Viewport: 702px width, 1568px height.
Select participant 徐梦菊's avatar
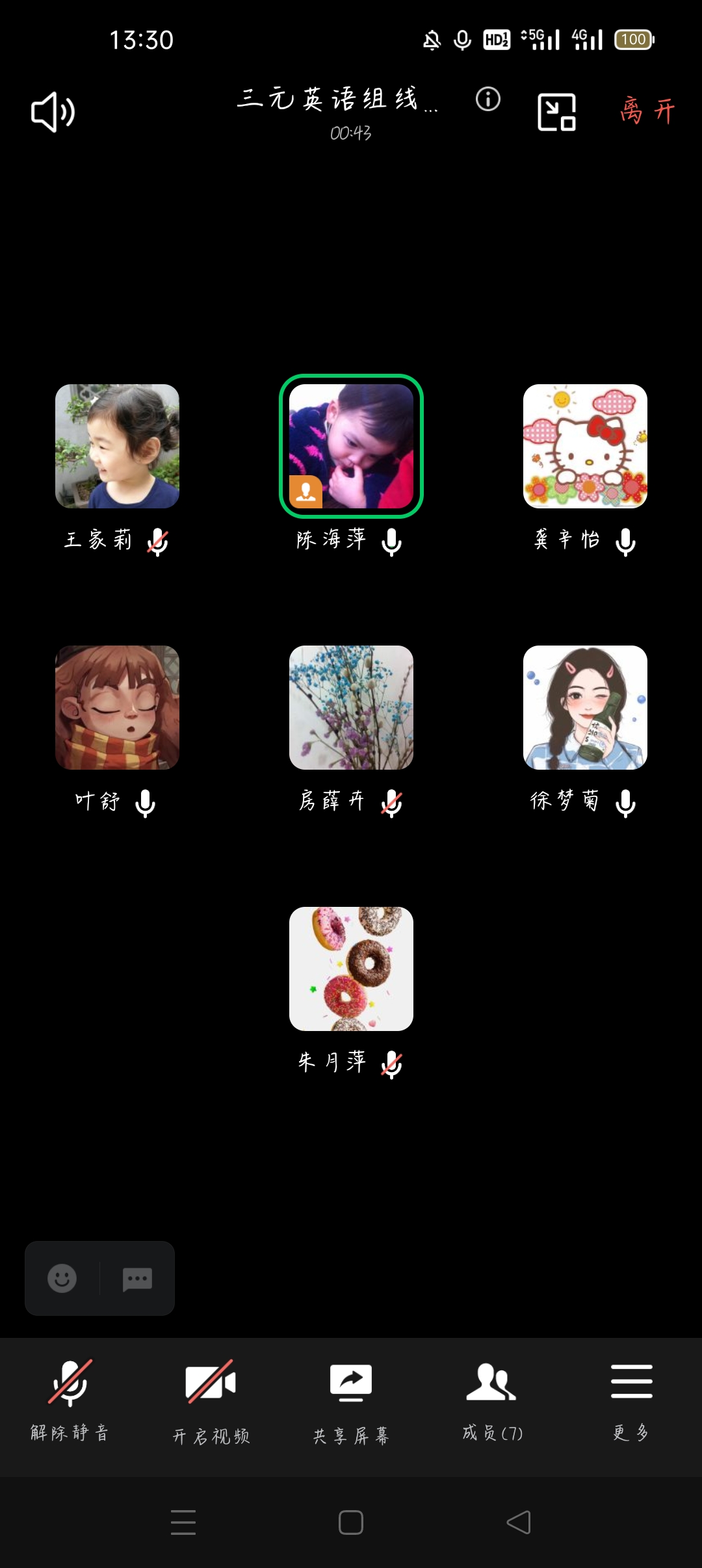click(585, 707)
